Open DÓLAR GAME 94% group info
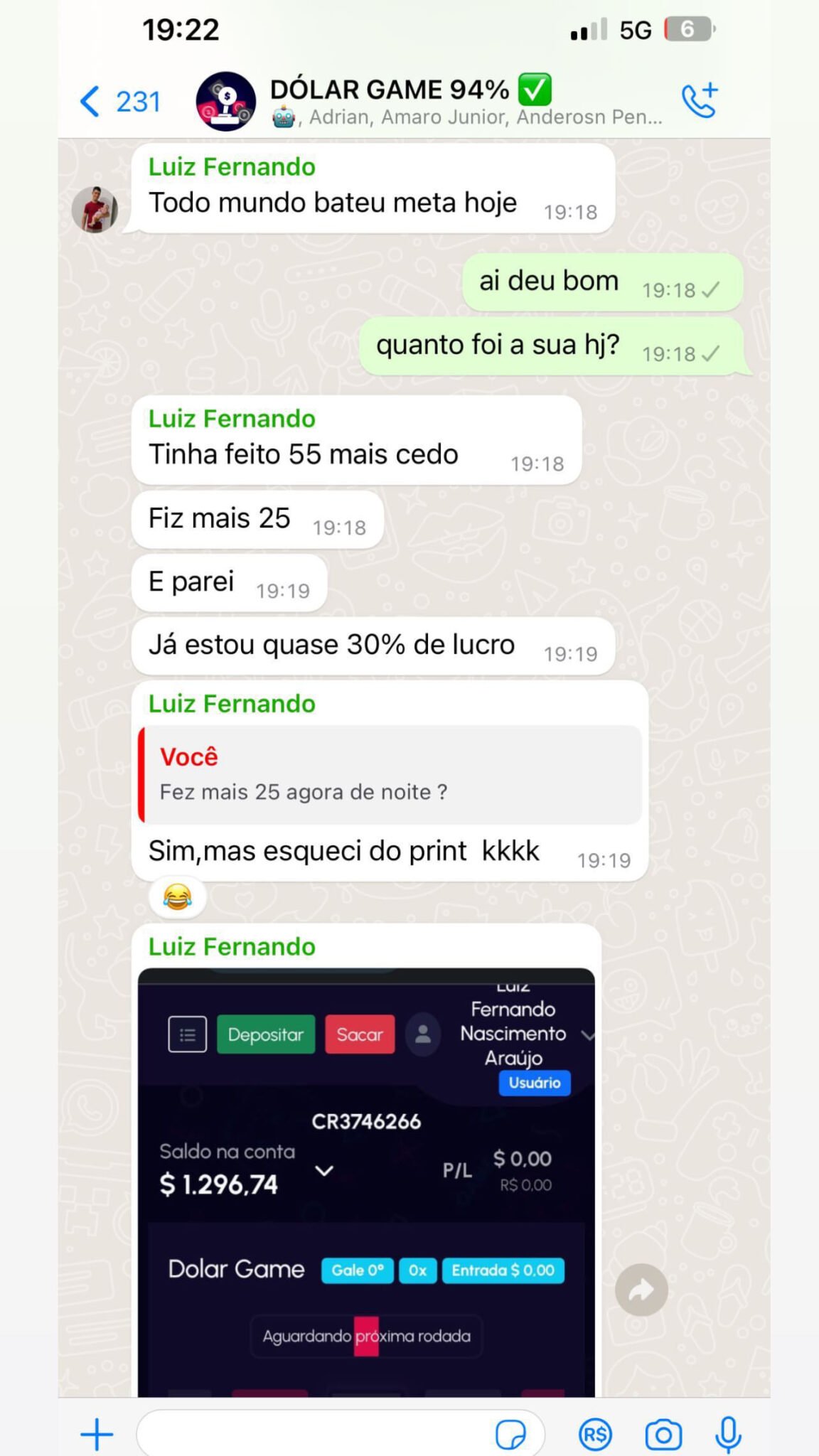Image resolution: width=819 pixels, height=1456 pixels. [x=427, y=100]
